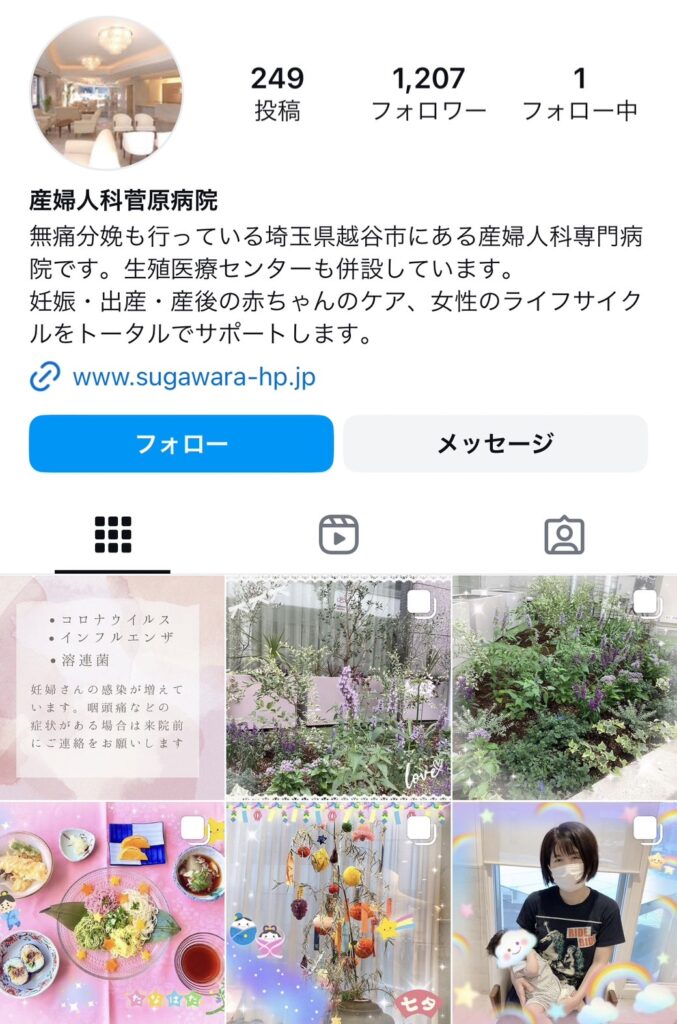This screenshot has height=1024, width=677.
Task: Open the rainbow post with masked person
Action: tap(564, 912)
